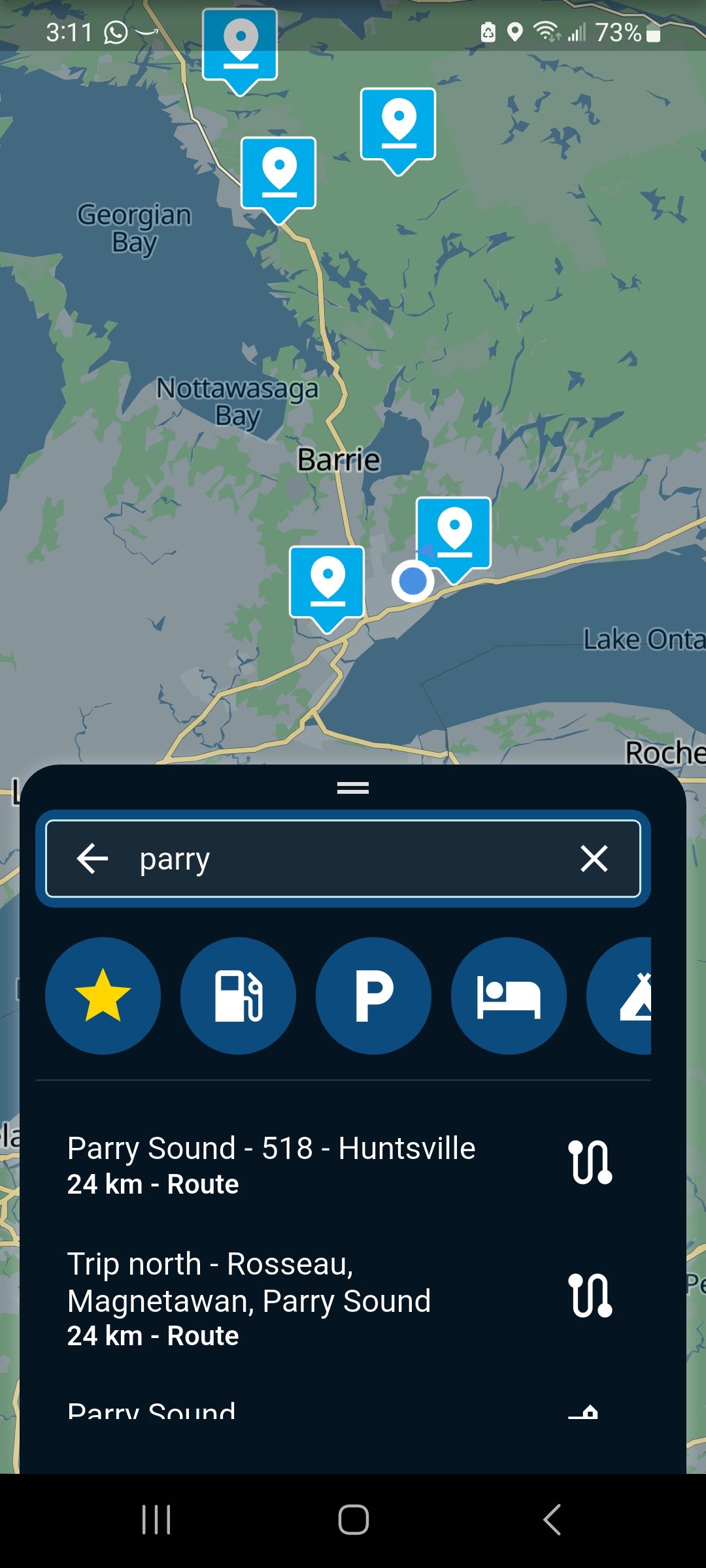Clear the 'parry' search text
Viewport: 706px width, 1568px height.
(594, 858)
